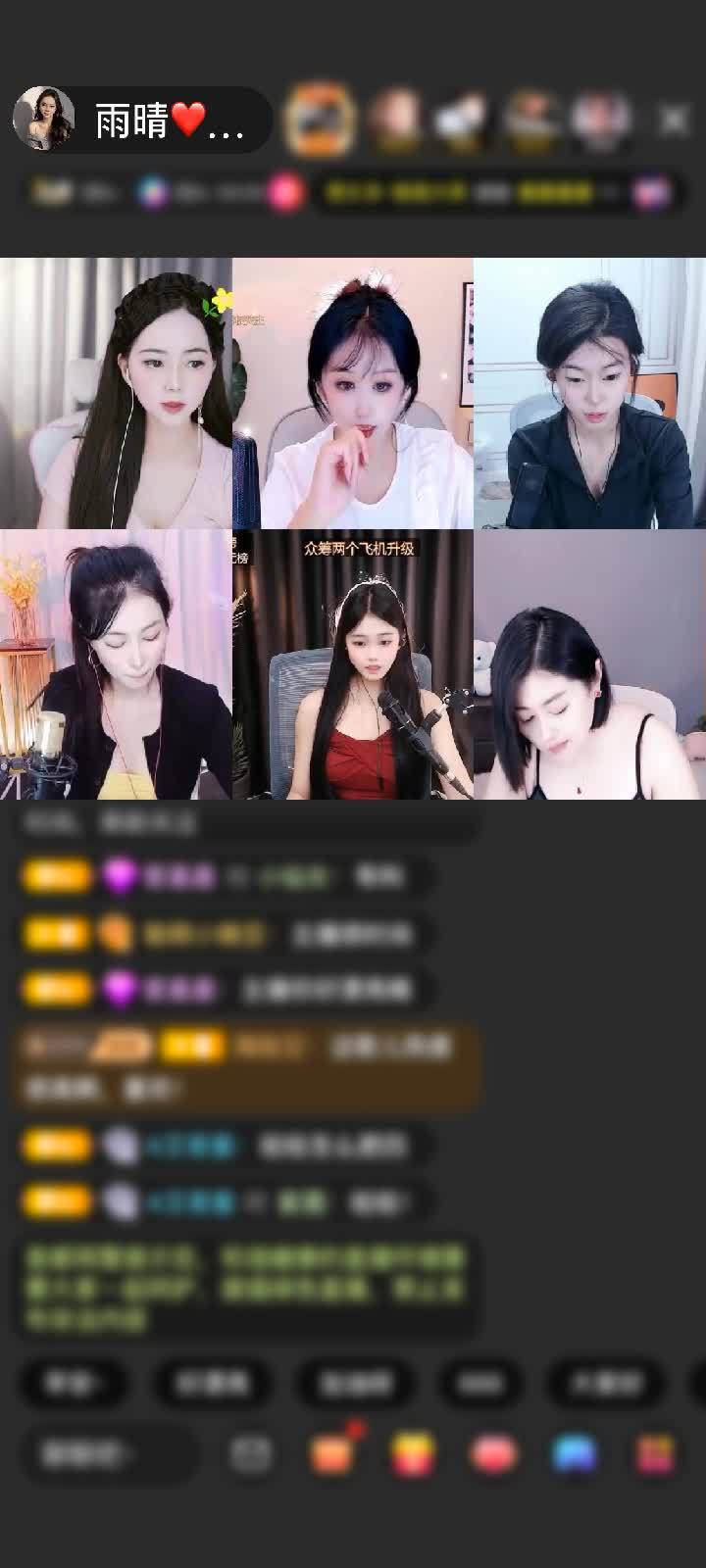Tap the first quick reply chip

pyautogui.click(x=74, y=1384)
